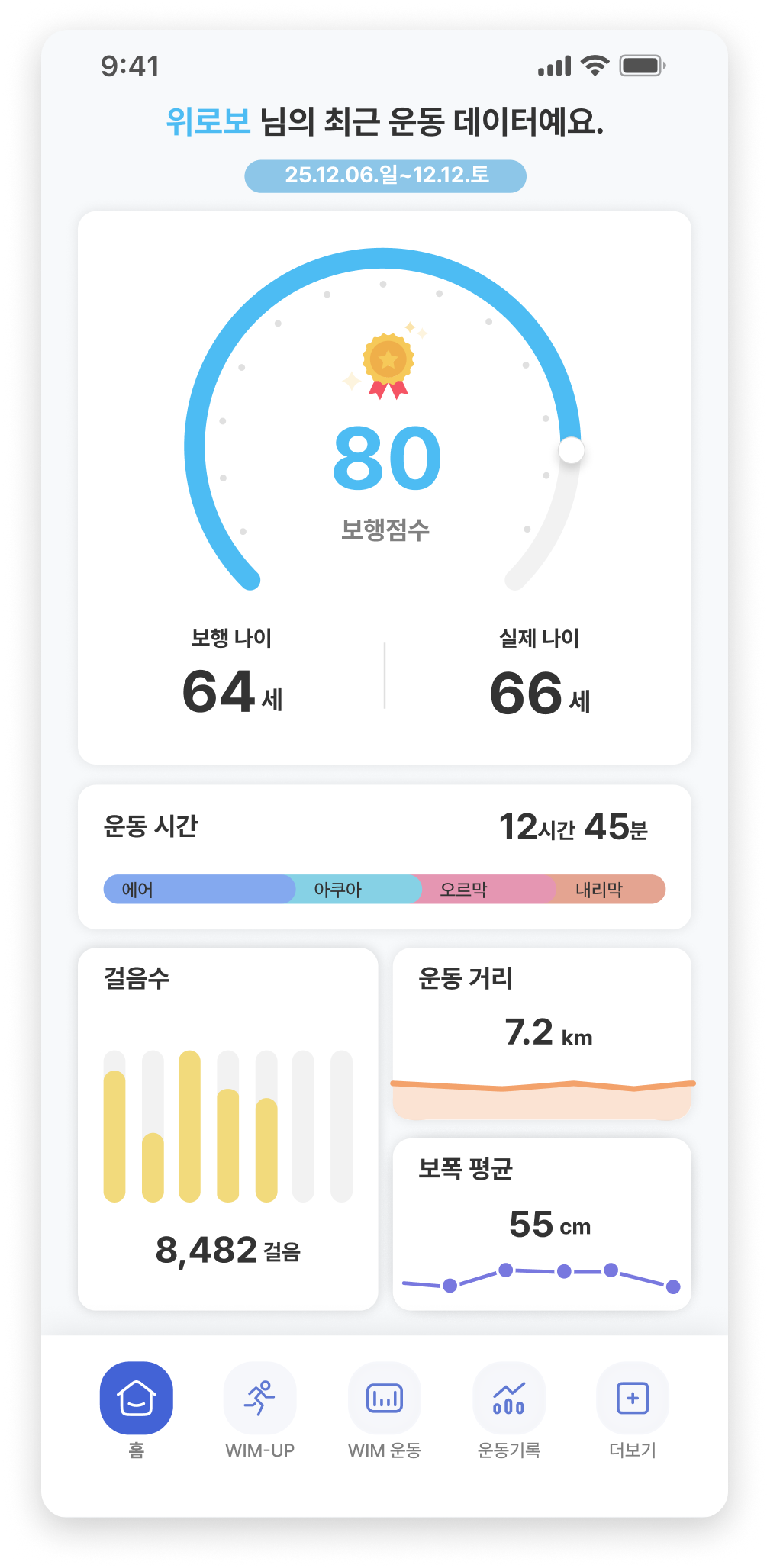The height and width of the screenshot is (1568, 767).
Task: Open the 운동 시간 card
Action: pyautogui.click(x=385, y=856)
